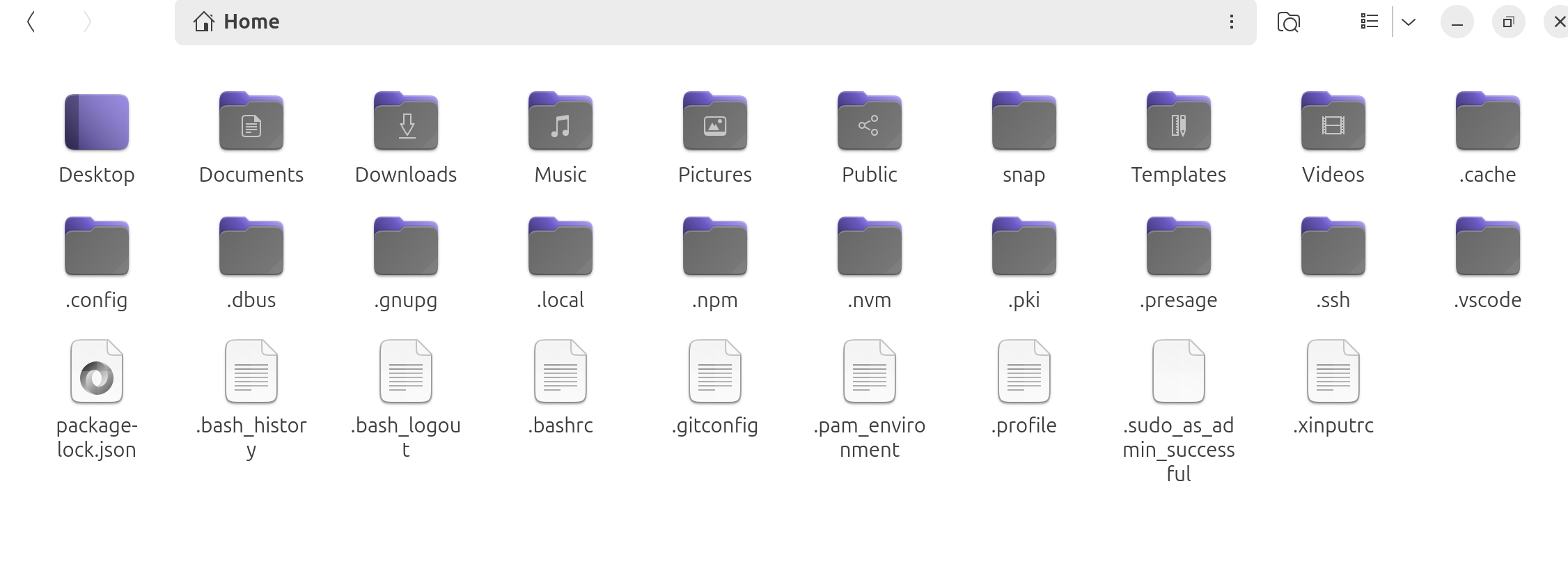The image size is (1568, 578).
Task: Open the .bashrc file
Action: point(560,372)
